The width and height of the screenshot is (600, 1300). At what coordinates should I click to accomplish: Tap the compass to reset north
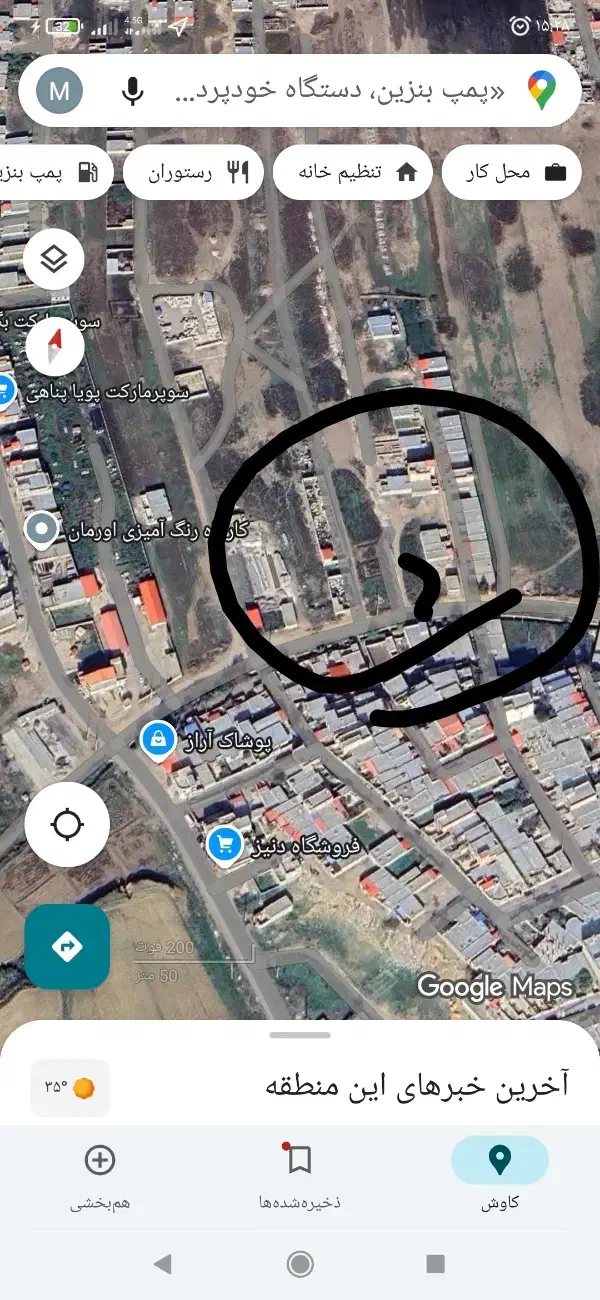pos(56,347)
